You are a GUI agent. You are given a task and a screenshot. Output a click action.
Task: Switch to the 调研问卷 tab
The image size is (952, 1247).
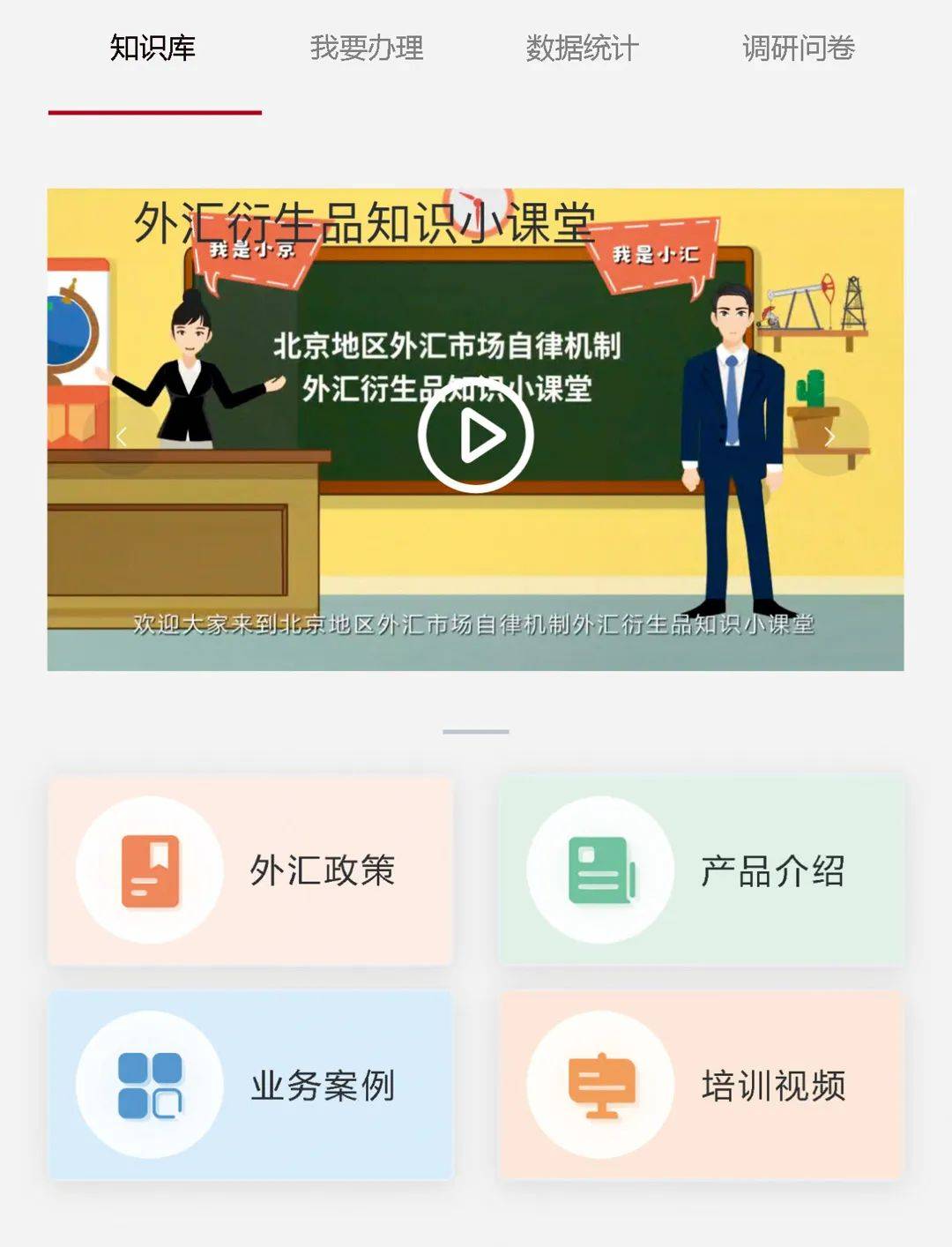[799, 50]
